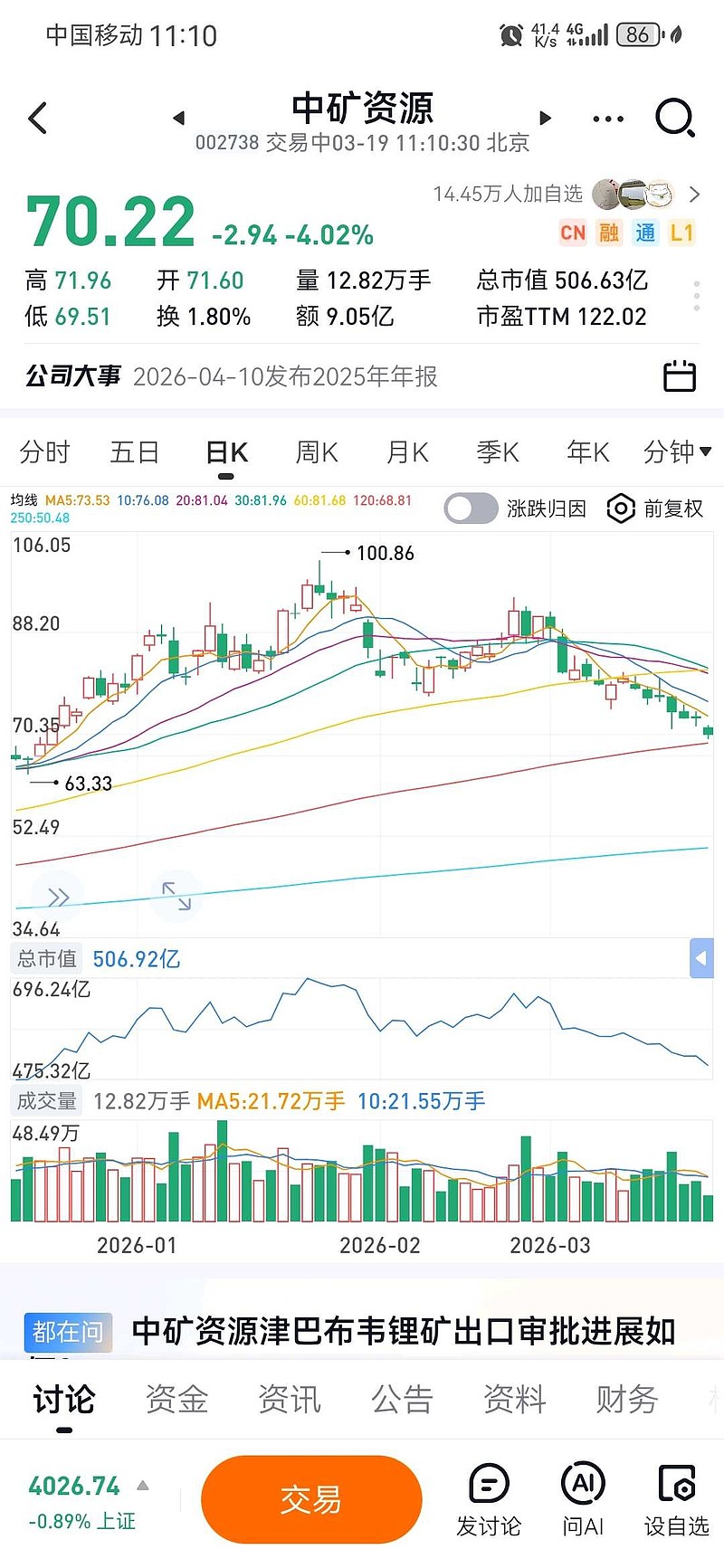Tap the right arrow to next stock
The height and width of the screenshot is (1568, 724).
(546, 118)
